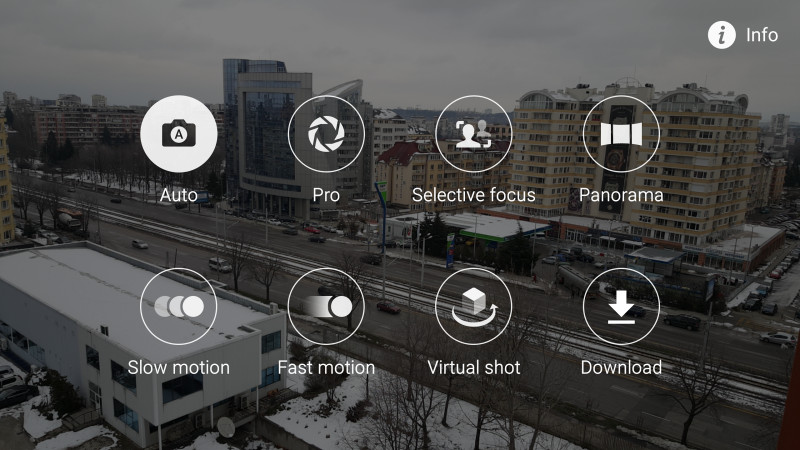Image resolution: width=800 pixels, height=450 pixels.
Task: Start the Virtual shot mode
Action: (x=474, y=306)
